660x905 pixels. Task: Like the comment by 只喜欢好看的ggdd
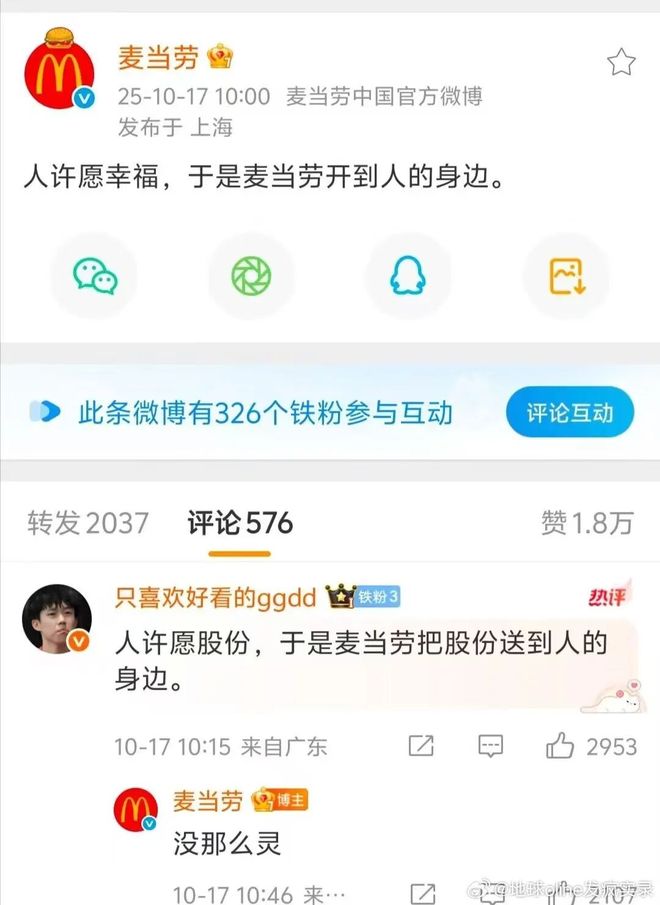pyautogui.click(x=560, y=746)
